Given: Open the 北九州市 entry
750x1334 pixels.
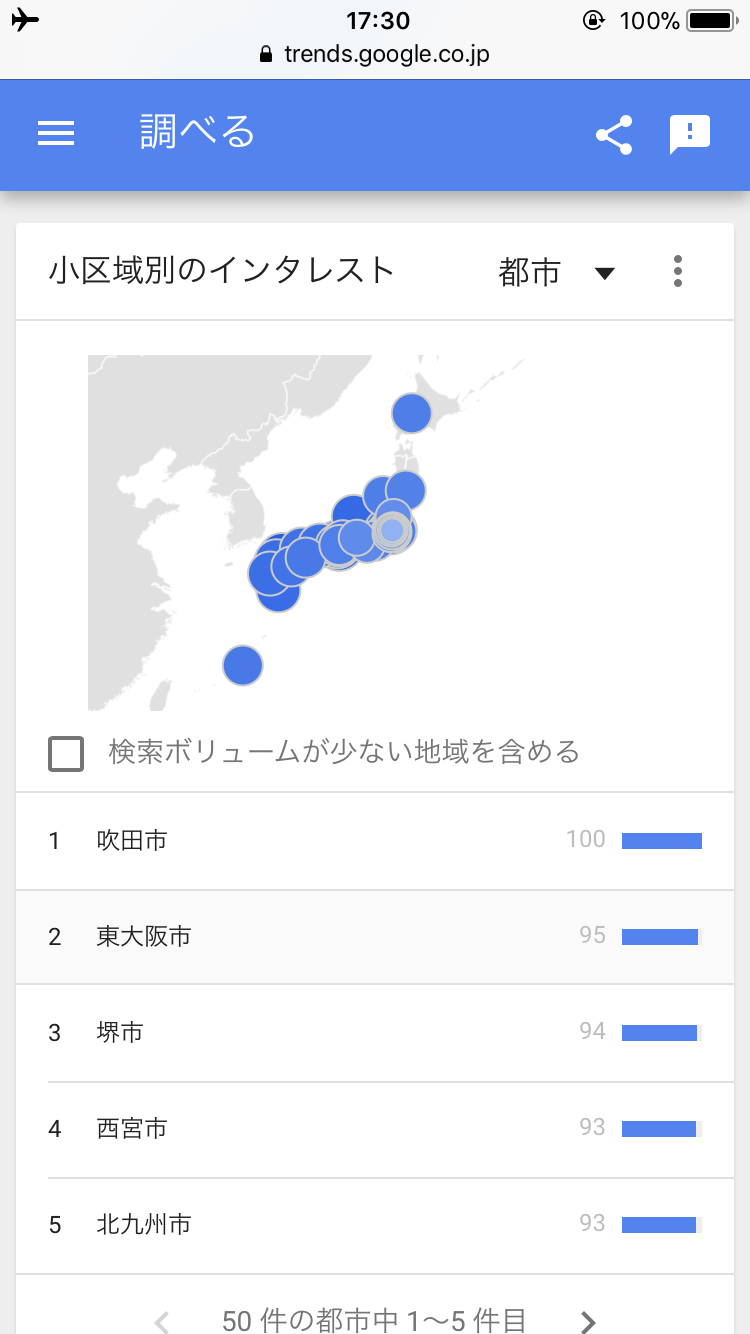Looking at the screenshot, I should (x=375, y=1225).
